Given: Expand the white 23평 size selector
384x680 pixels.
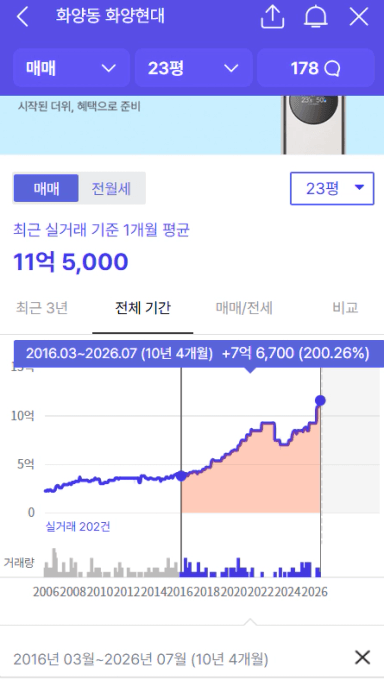Looking at the screenshot, I should (332, 189).
